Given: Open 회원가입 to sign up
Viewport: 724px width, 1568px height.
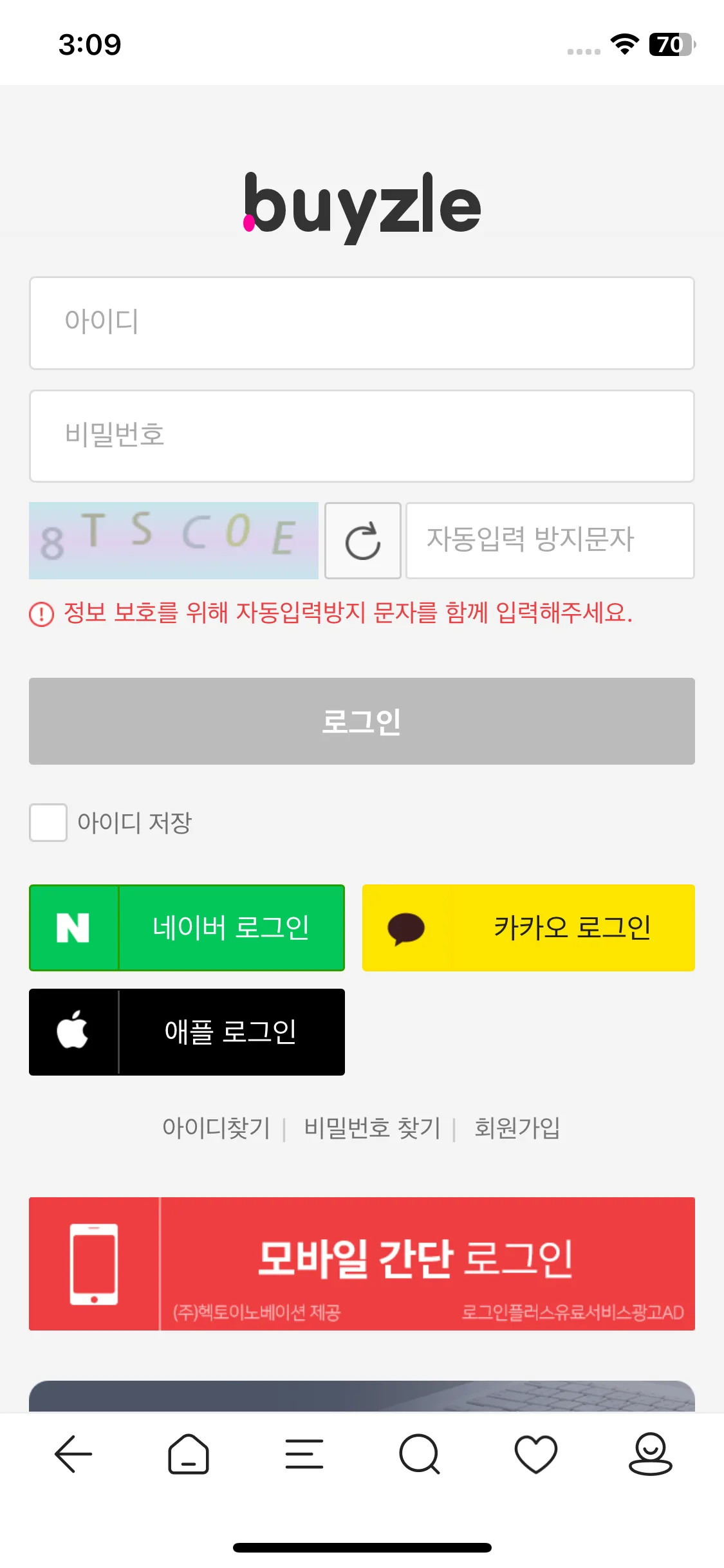Looking at the screenshot, I should pyautogui.click(x=517, y=1128).
